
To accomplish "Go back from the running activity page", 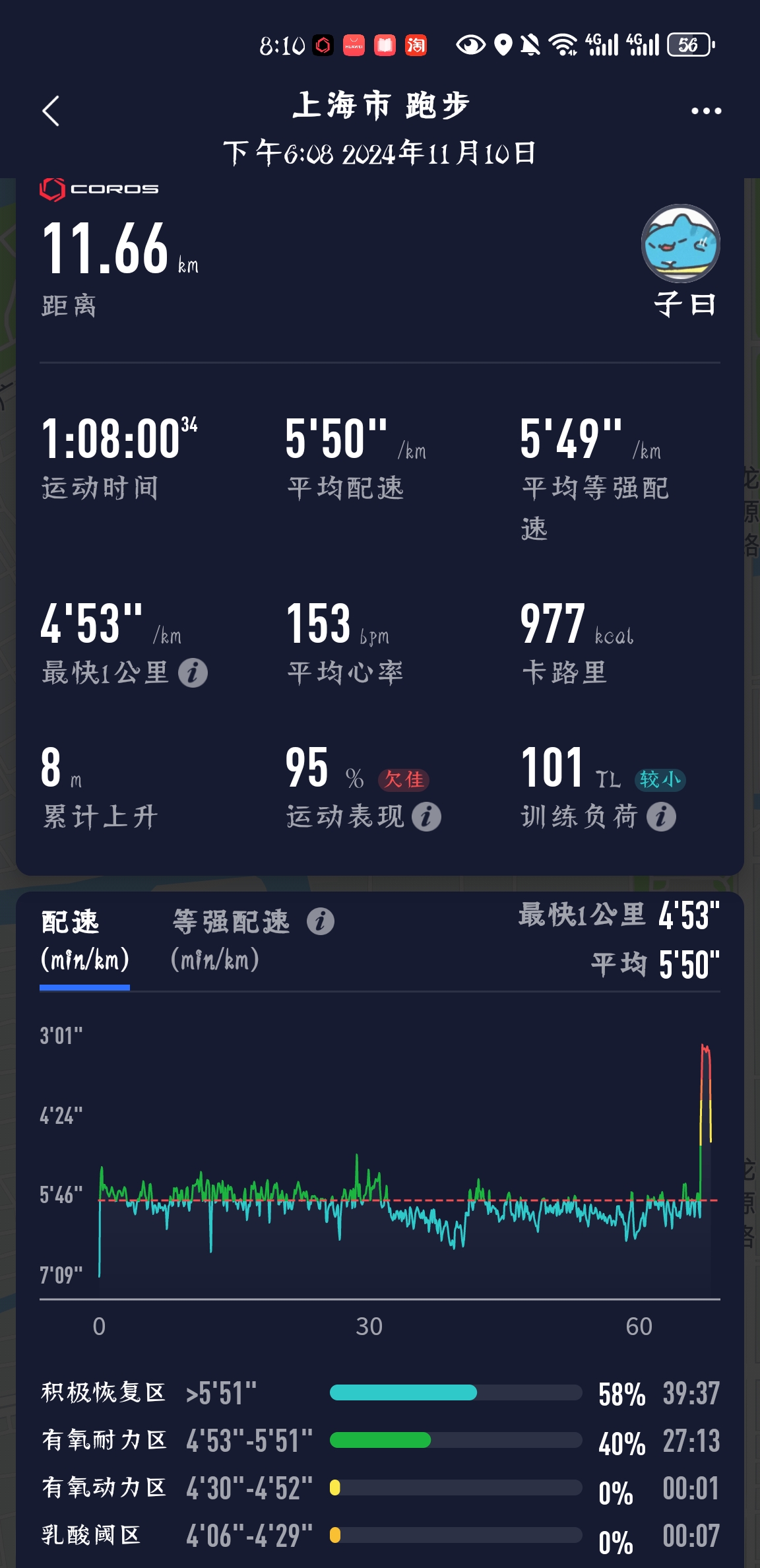I will (x=51, y=111).
